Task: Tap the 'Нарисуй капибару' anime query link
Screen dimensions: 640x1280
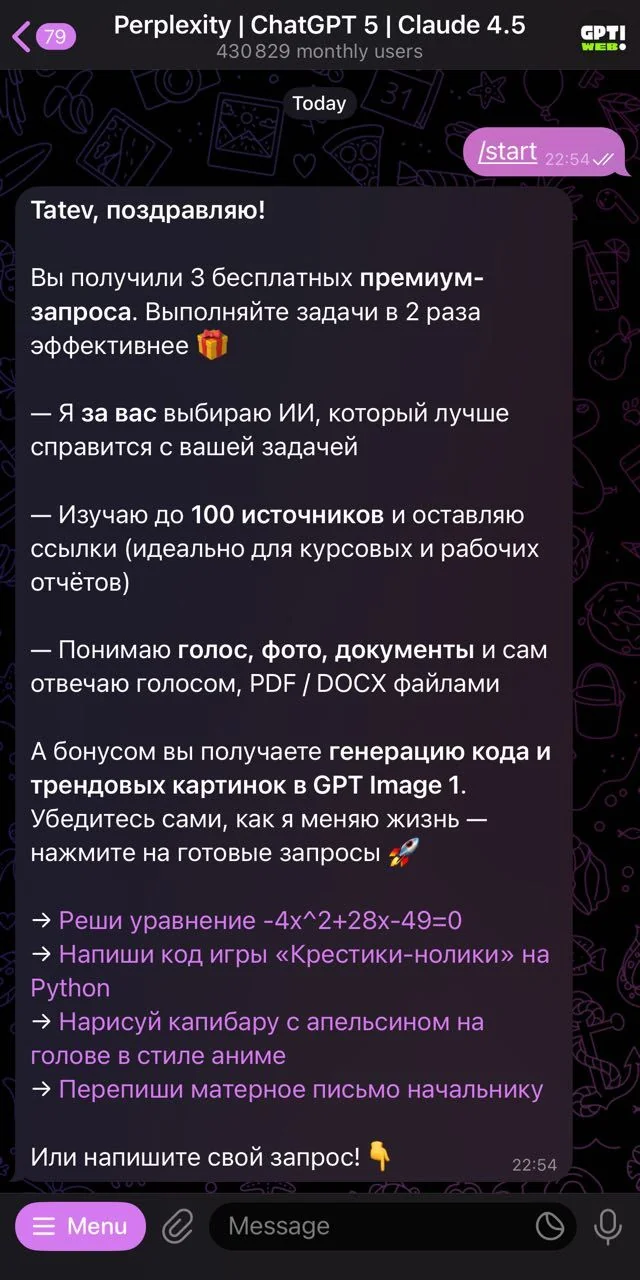Action: point(257,1039)
